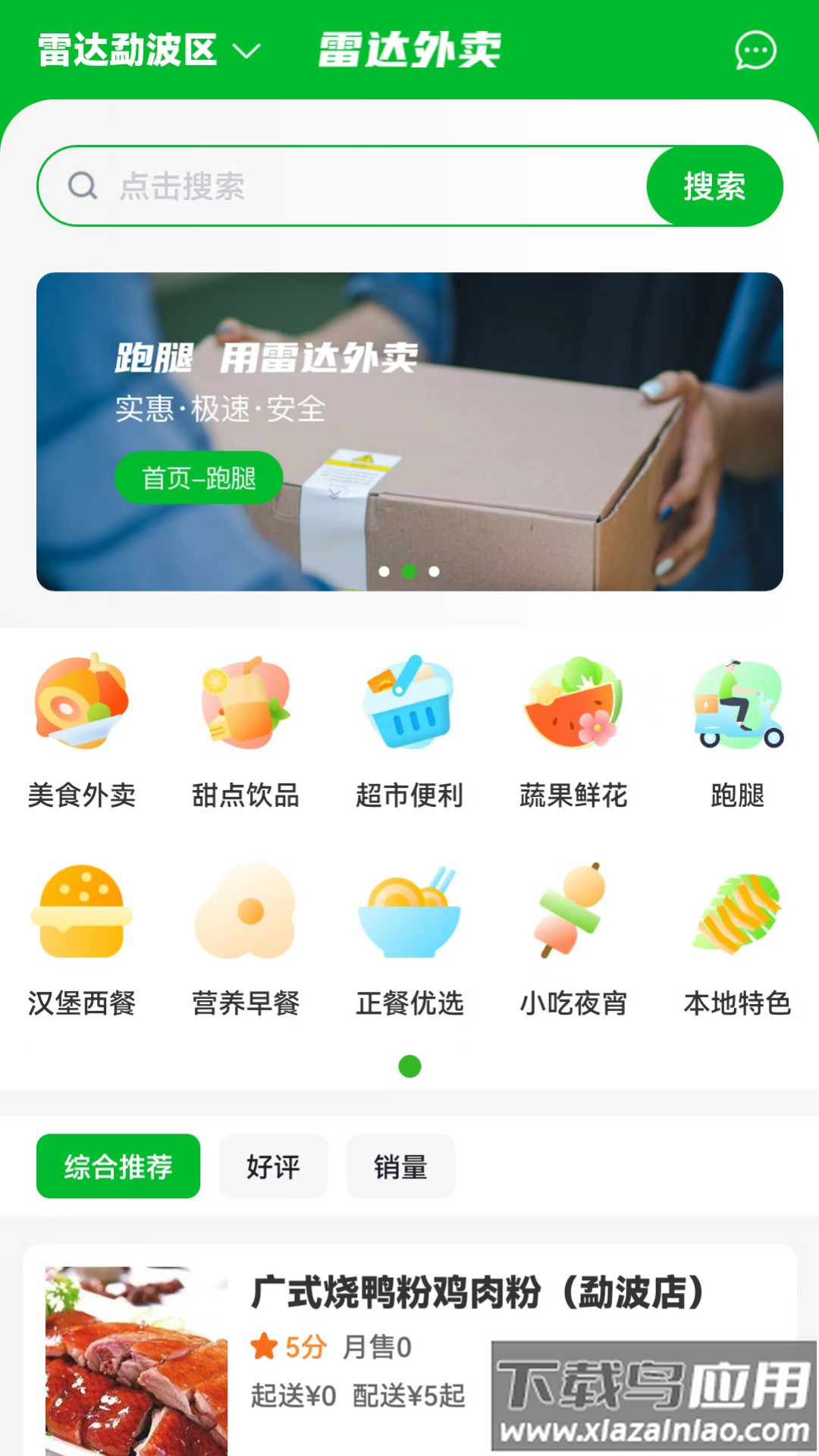
Task: Open the 超市便利 supermarket icon
Action: click(x=409, y=705)
